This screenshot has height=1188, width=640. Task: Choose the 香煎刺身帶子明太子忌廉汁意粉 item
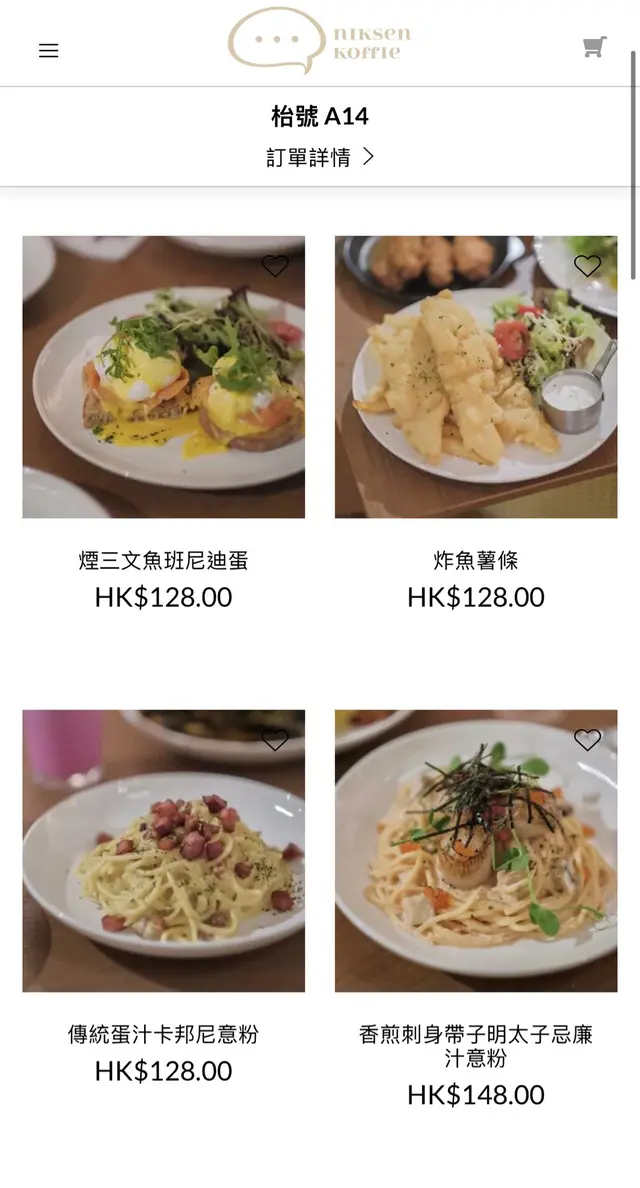(476, 851)
